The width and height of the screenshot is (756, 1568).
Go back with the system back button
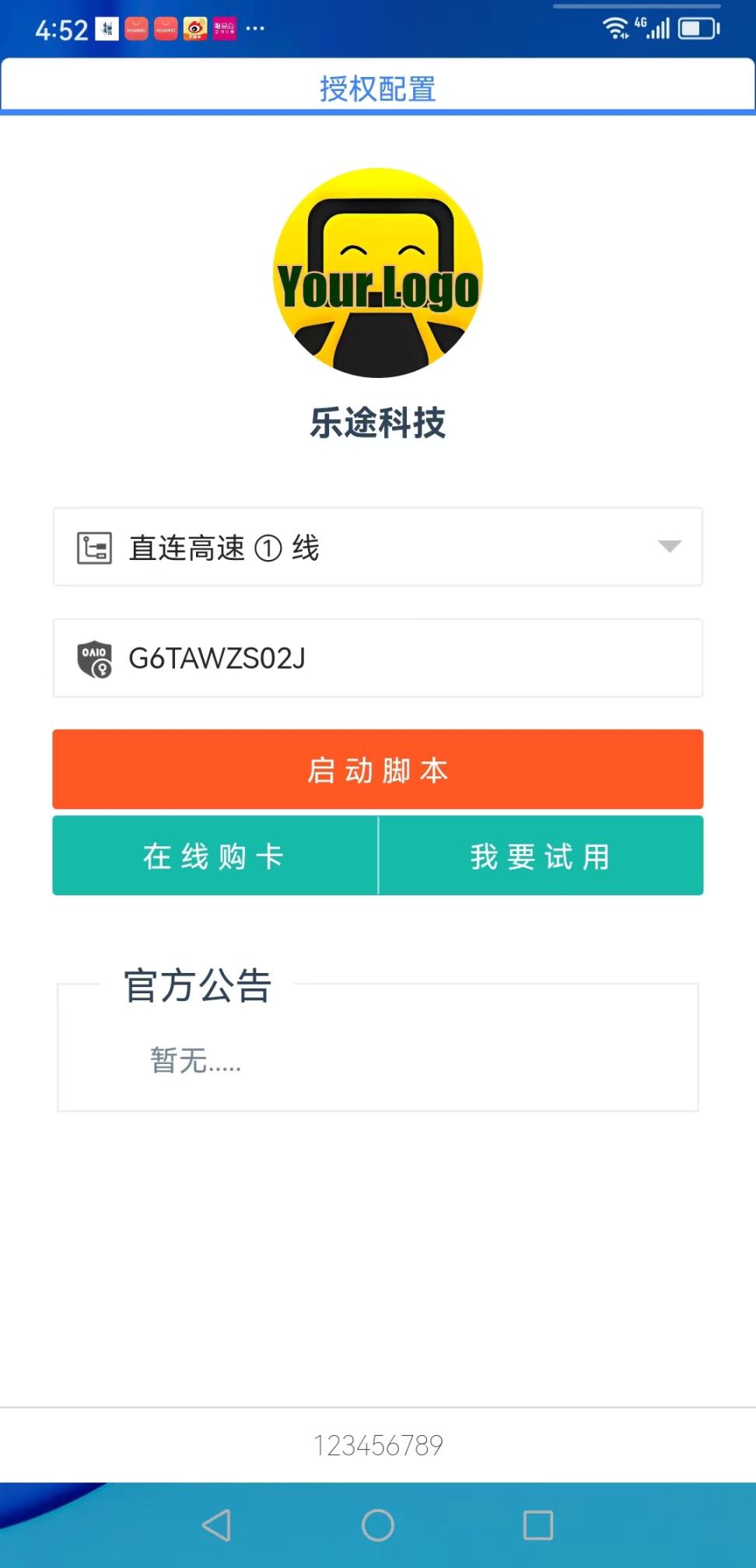pyautogui.click(x=217, y=1525)
